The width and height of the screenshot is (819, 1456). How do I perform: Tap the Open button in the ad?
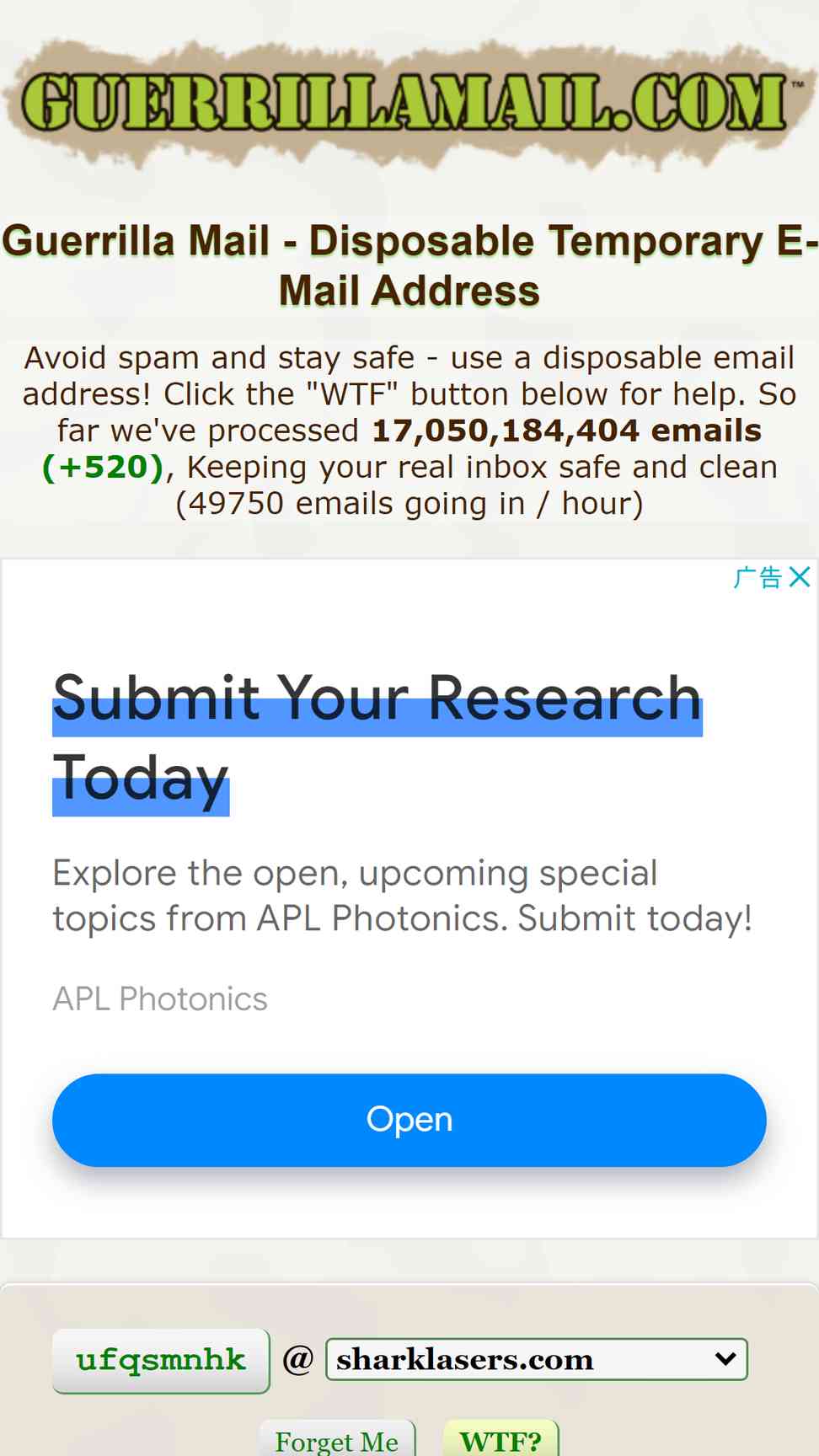tap(409, 1120)
